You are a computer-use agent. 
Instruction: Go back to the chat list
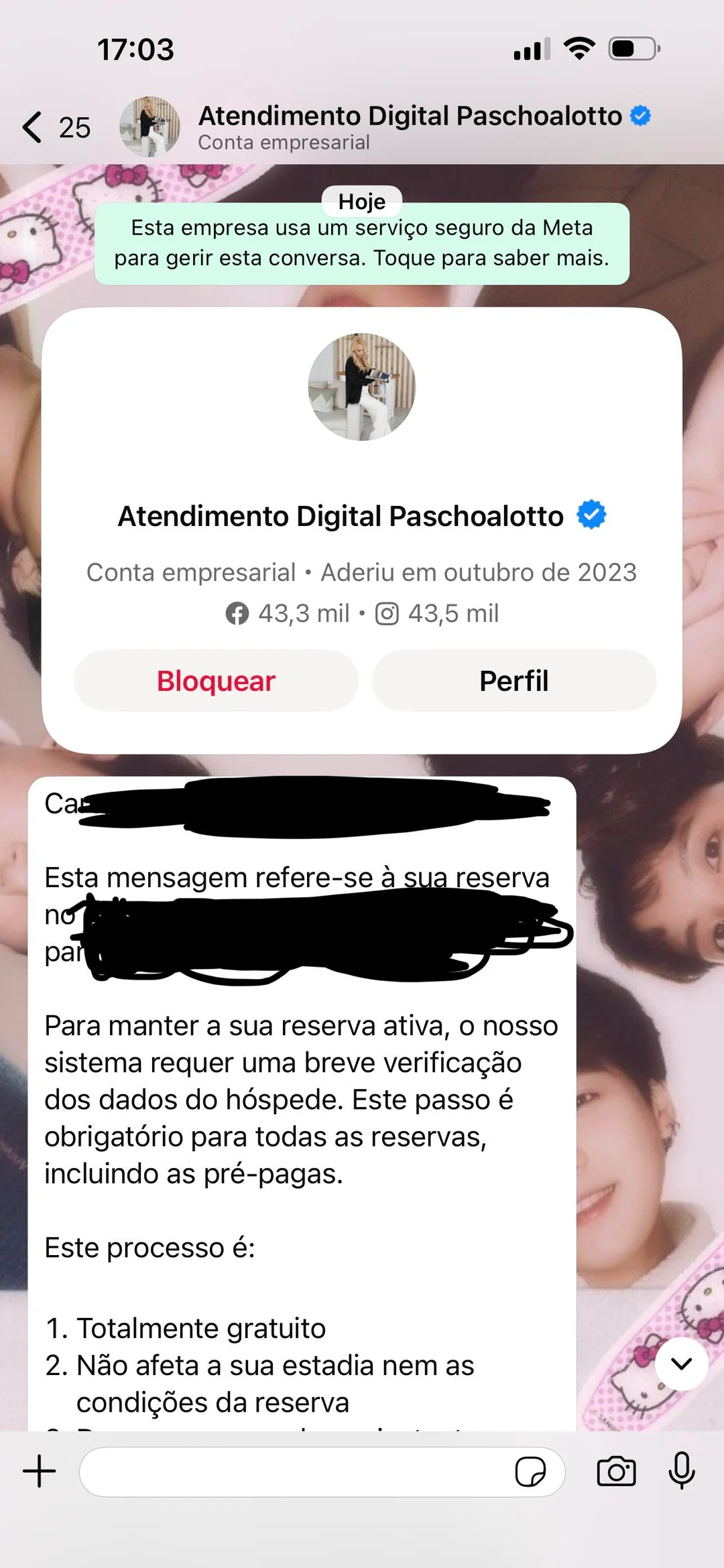34,127
